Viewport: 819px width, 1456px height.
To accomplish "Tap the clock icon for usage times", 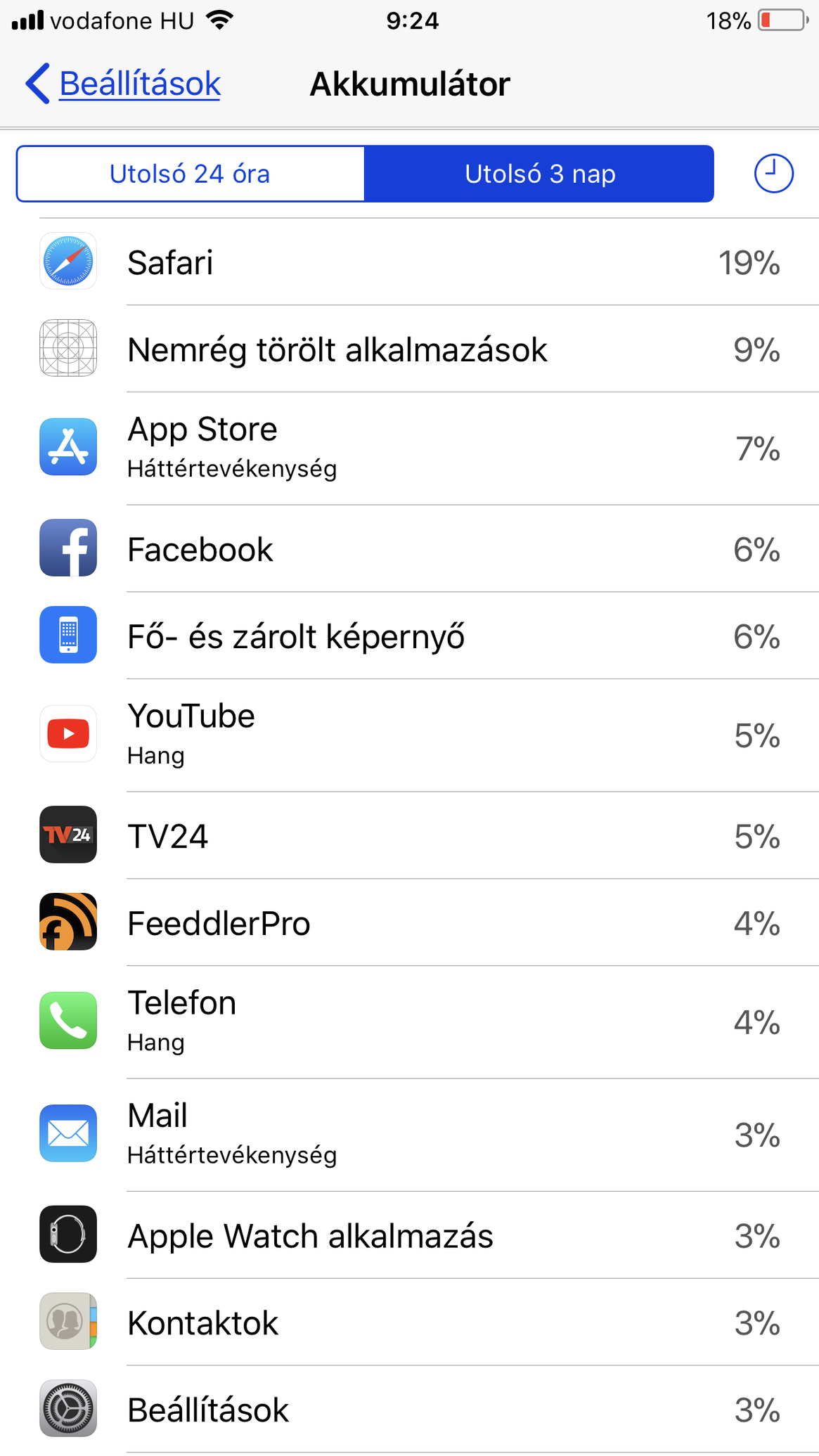I will coord(773,174).
